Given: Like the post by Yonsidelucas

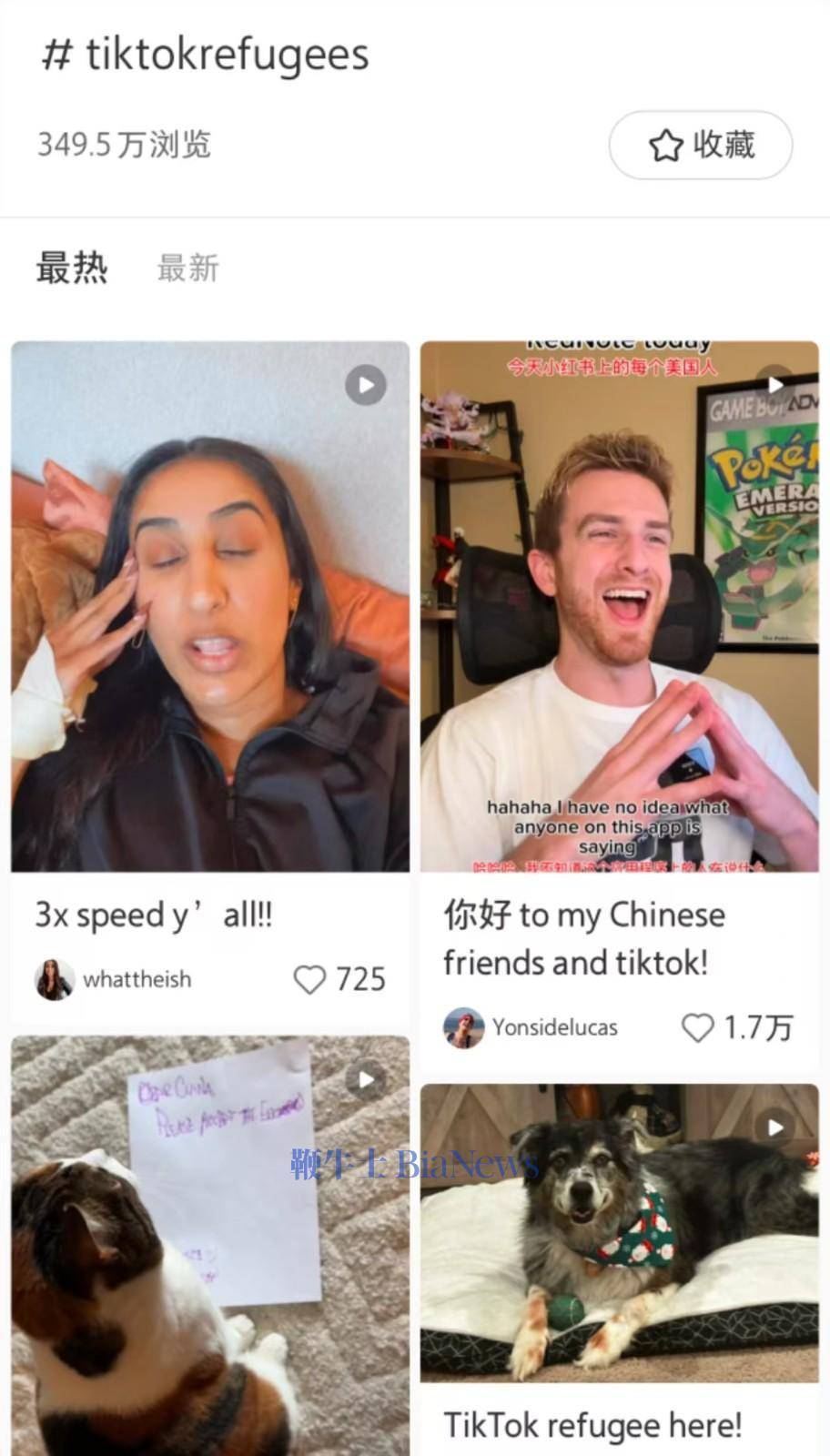Looking at the screenshot, I should [x=698, y=1027].
